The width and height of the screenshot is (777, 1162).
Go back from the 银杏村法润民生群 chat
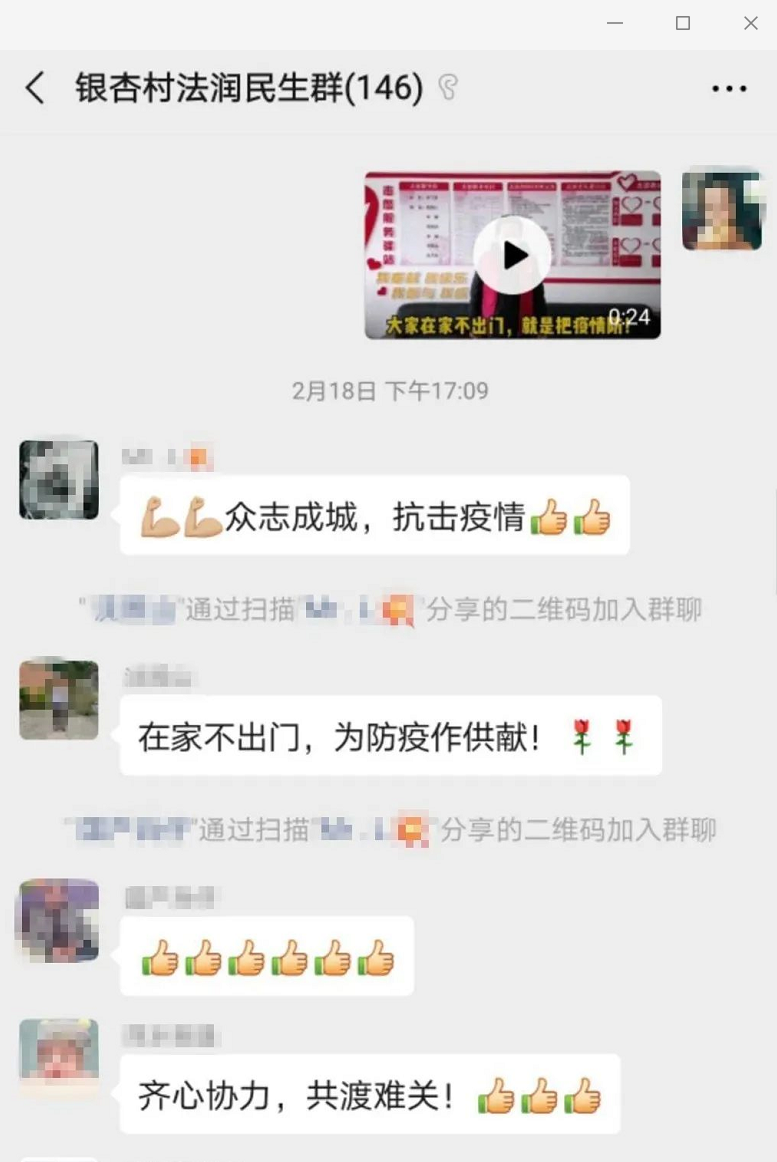(x=35, y=88)
